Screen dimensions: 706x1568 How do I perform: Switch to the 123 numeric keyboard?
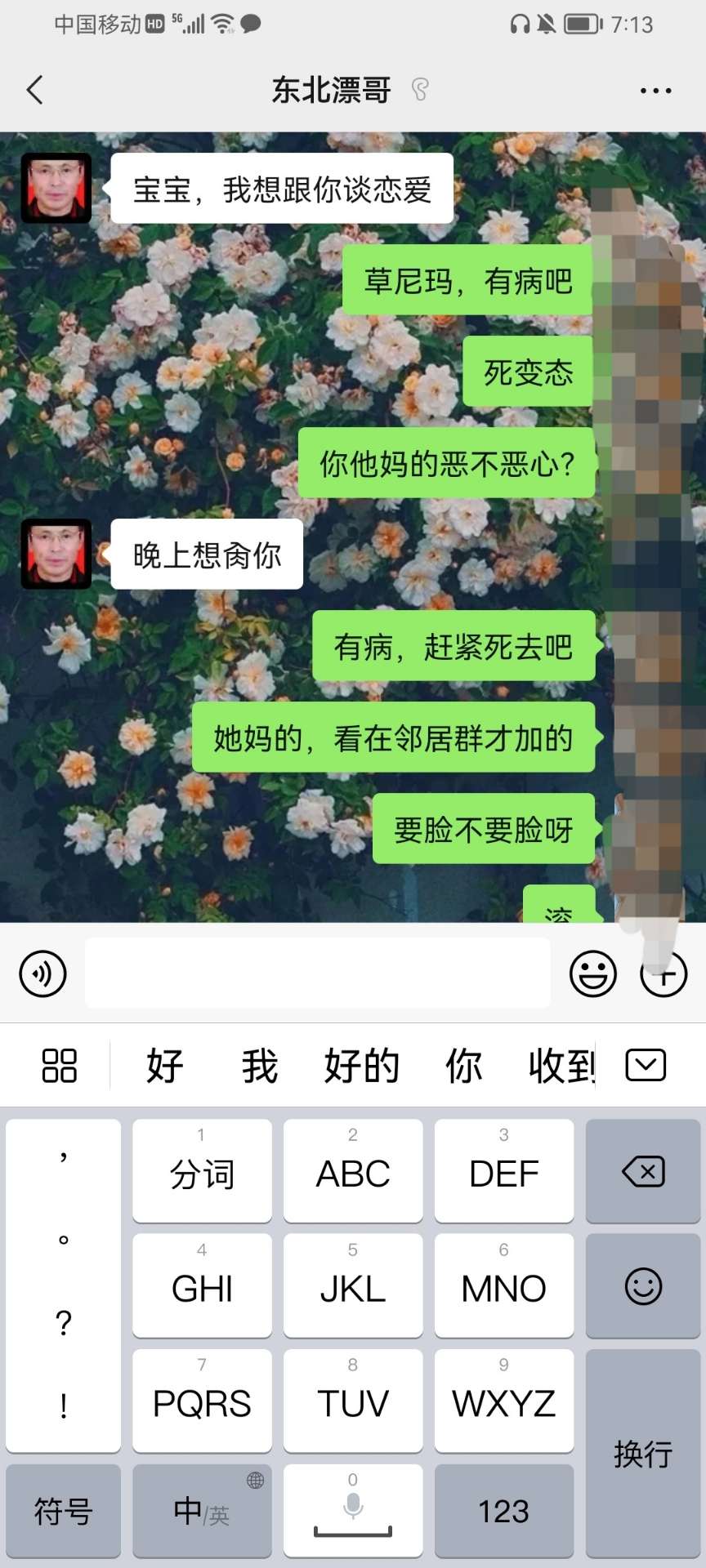(x=503, y=1511)
